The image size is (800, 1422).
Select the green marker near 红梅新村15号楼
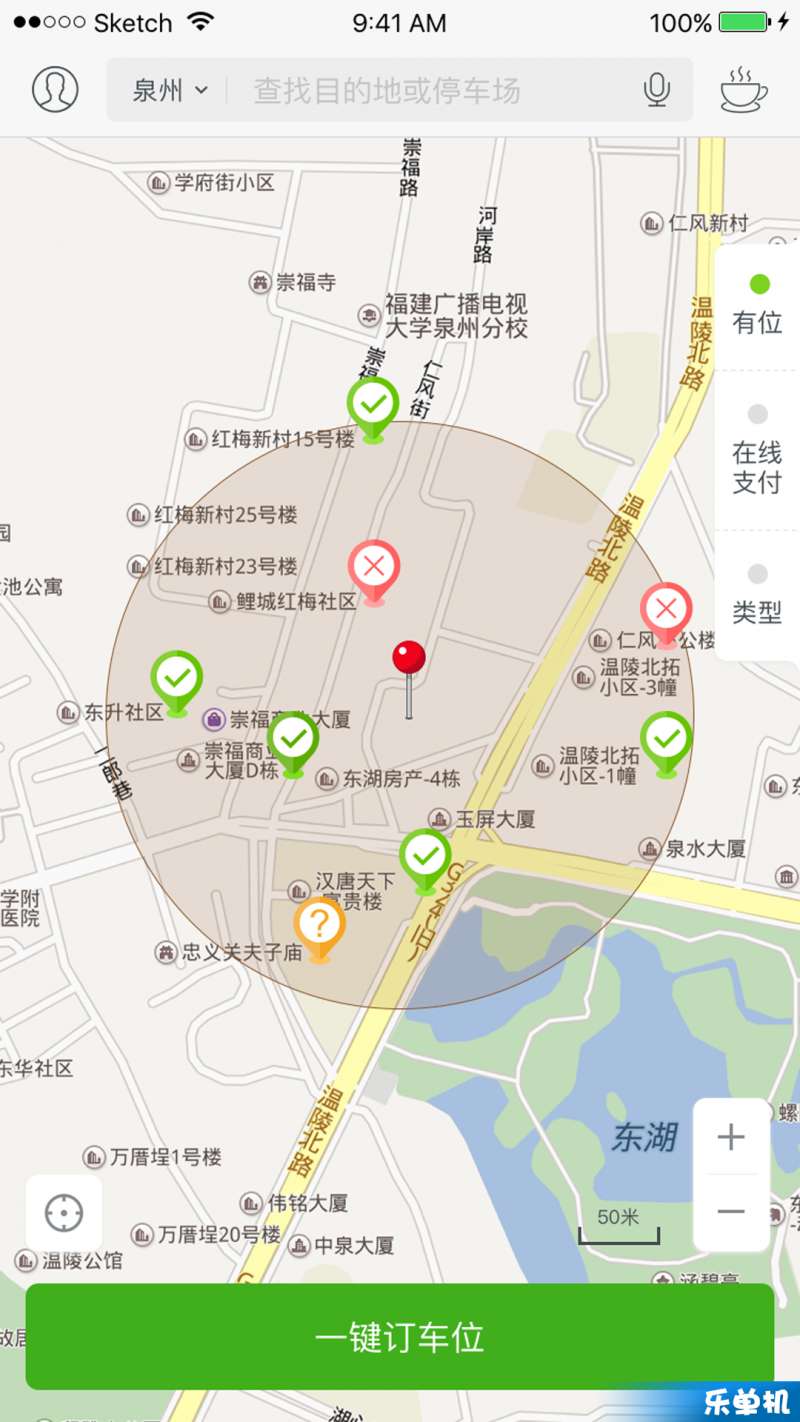coord(373,405)
